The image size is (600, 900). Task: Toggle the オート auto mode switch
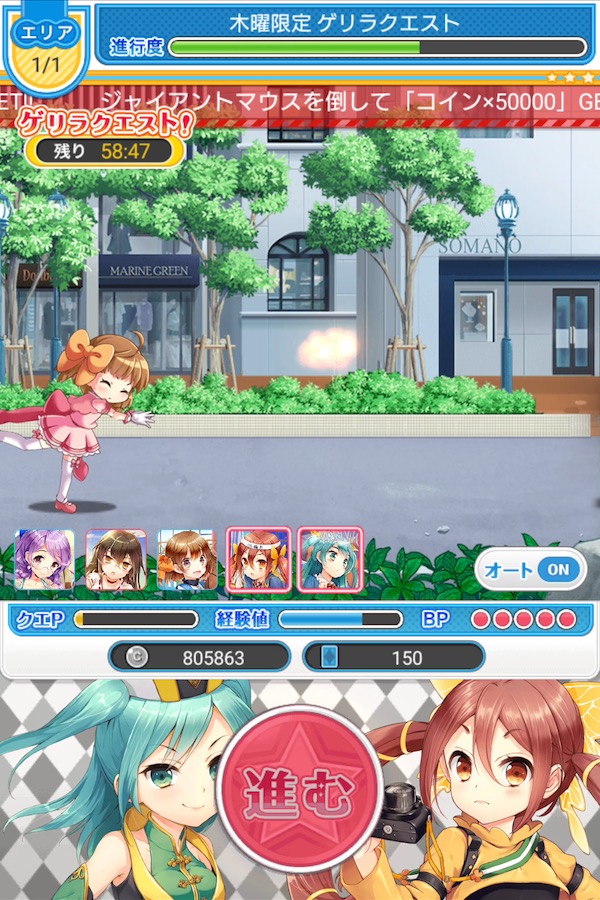click(x=531, y=570)
